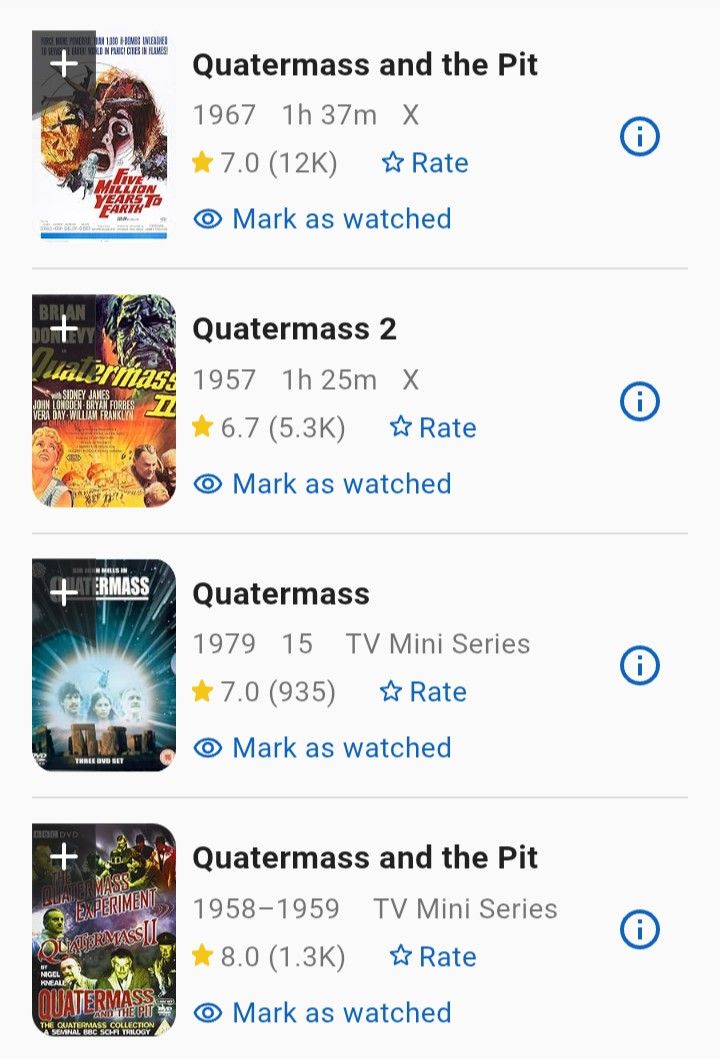Open info for 1958–1959 Quatermass and the Pit
This screenshot has height=1059, width=720.
(x=640, y=930)
